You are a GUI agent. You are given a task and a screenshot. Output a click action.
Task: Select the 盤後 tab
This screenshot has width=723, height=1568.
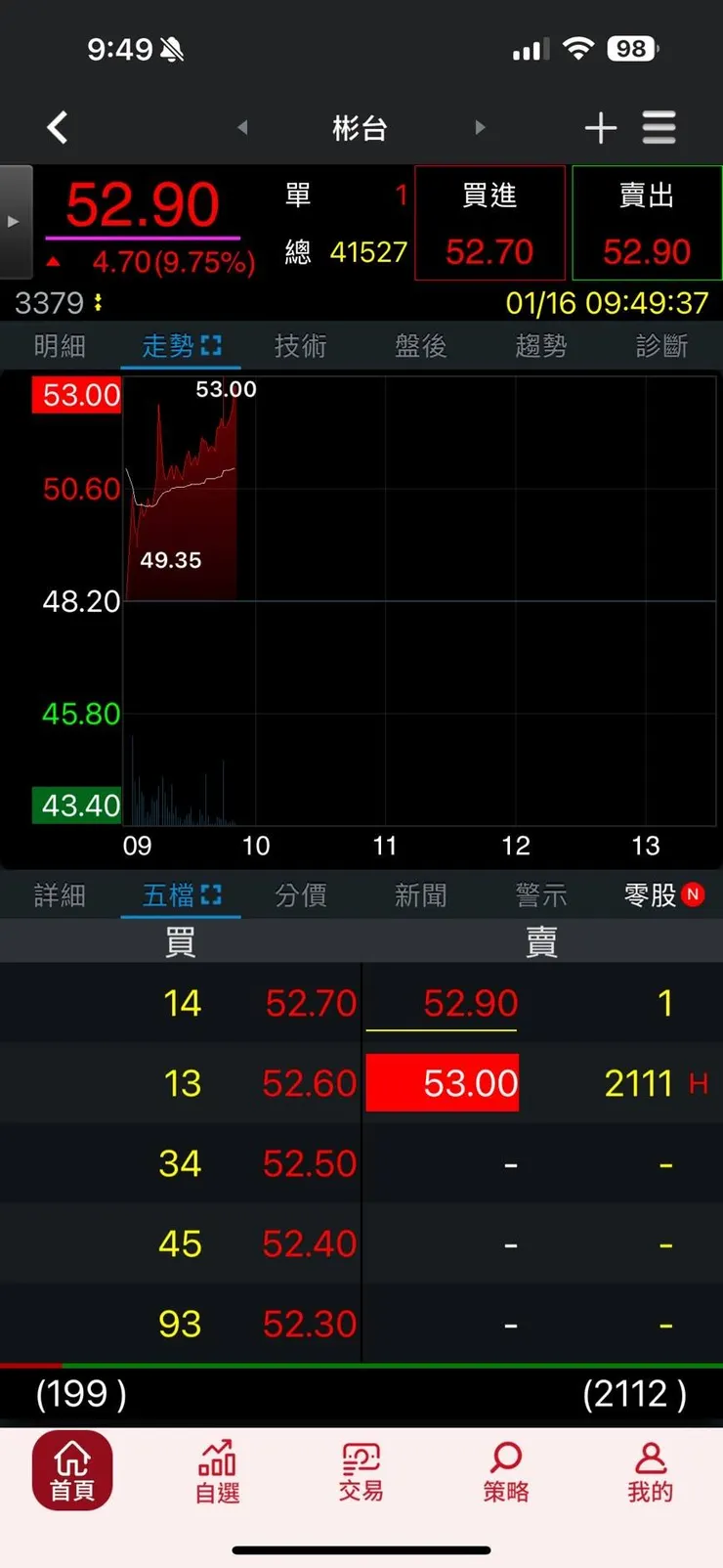tap(421, 346)
